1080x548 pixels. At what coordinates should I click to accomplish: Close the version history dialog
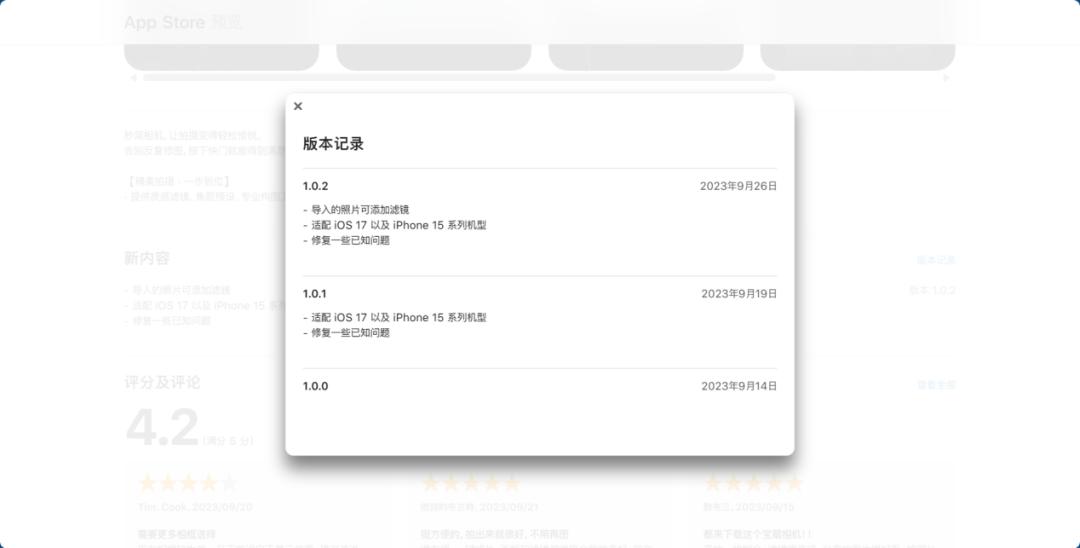(x=298, y=106)
